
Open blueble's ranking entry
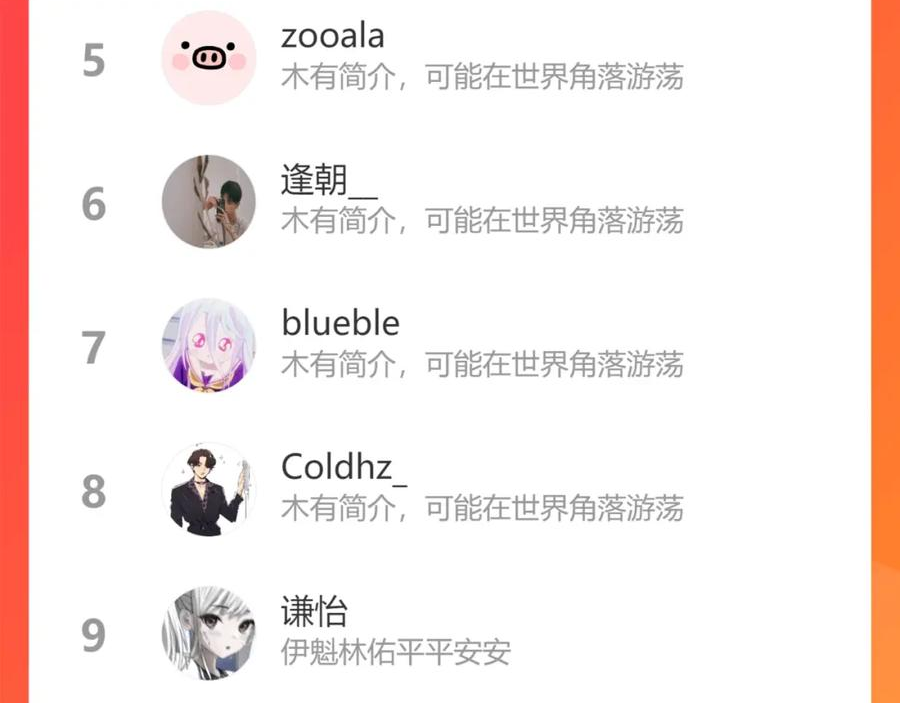[449, 345]
